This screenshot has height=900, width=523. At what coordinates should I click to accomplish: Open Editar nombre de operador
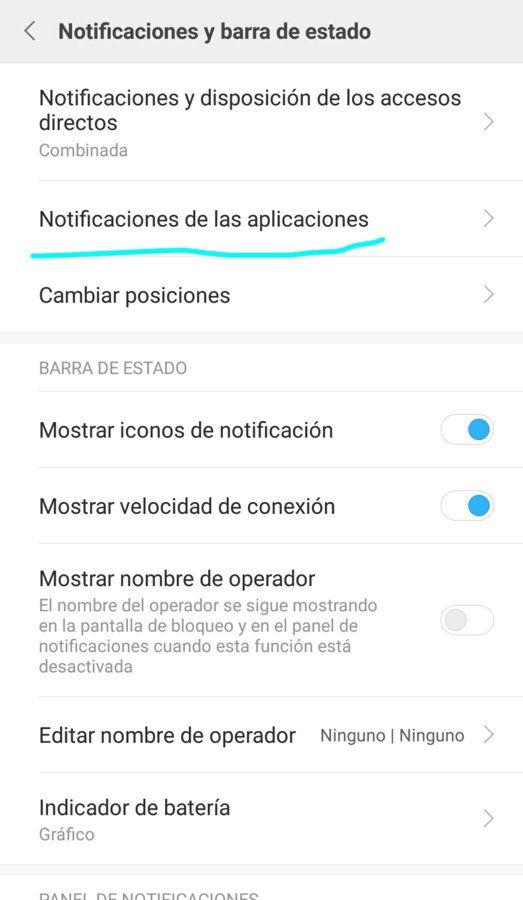click(261, 735)
